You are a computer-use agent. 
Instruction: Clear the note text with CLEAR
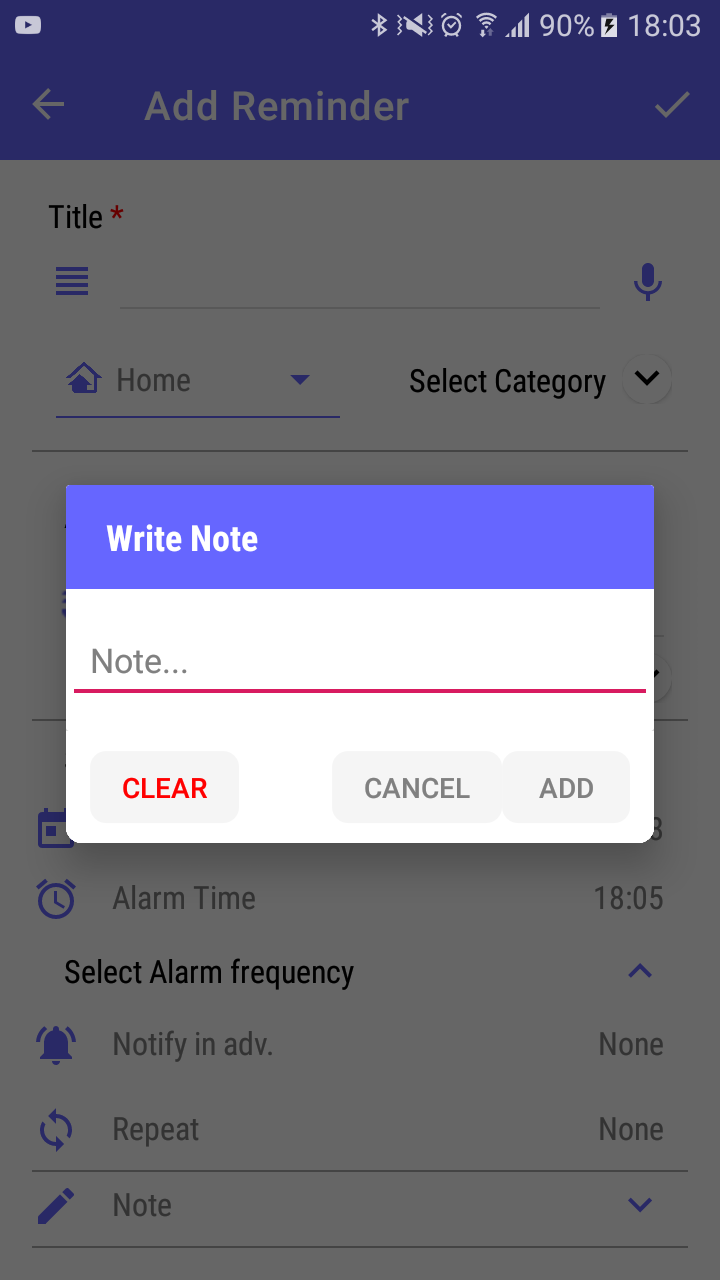pos(164,788)
